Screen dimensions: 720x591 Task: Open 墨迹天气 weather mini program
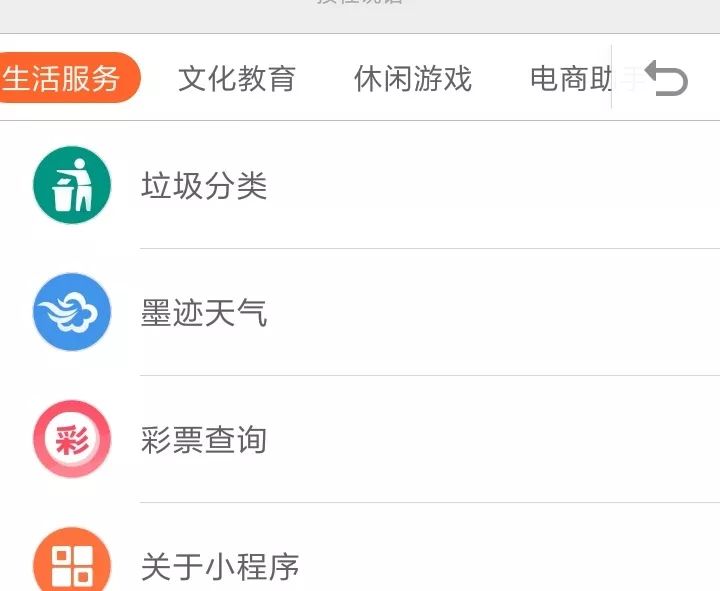click(204, 313)
